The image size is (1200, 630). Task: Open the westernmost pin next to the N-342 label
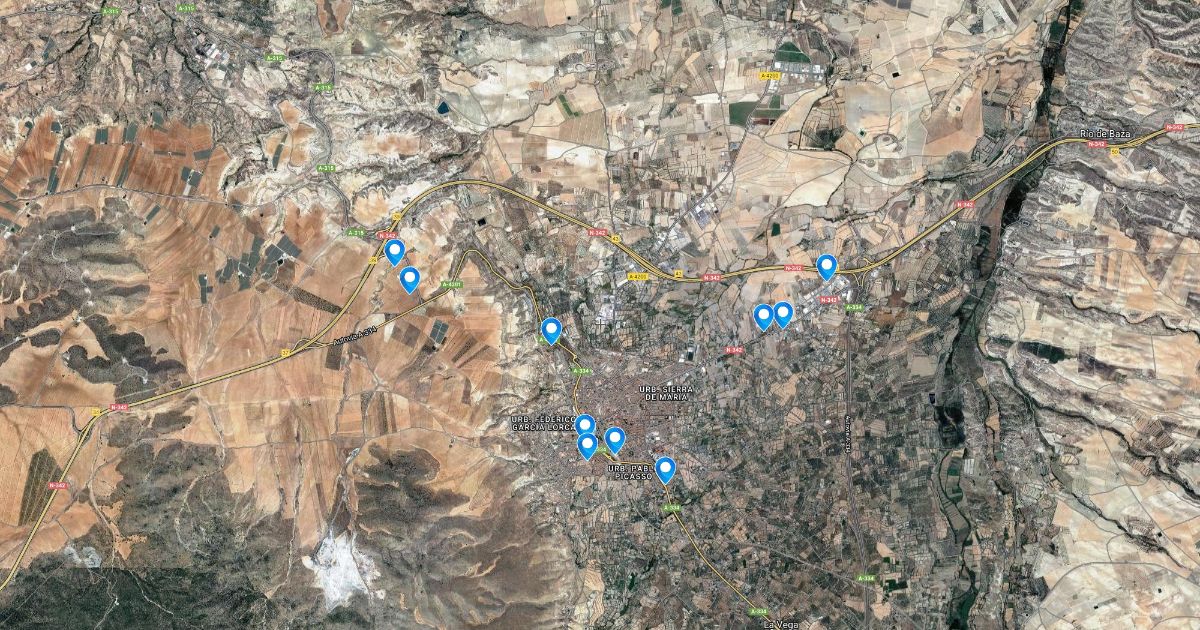394,251
